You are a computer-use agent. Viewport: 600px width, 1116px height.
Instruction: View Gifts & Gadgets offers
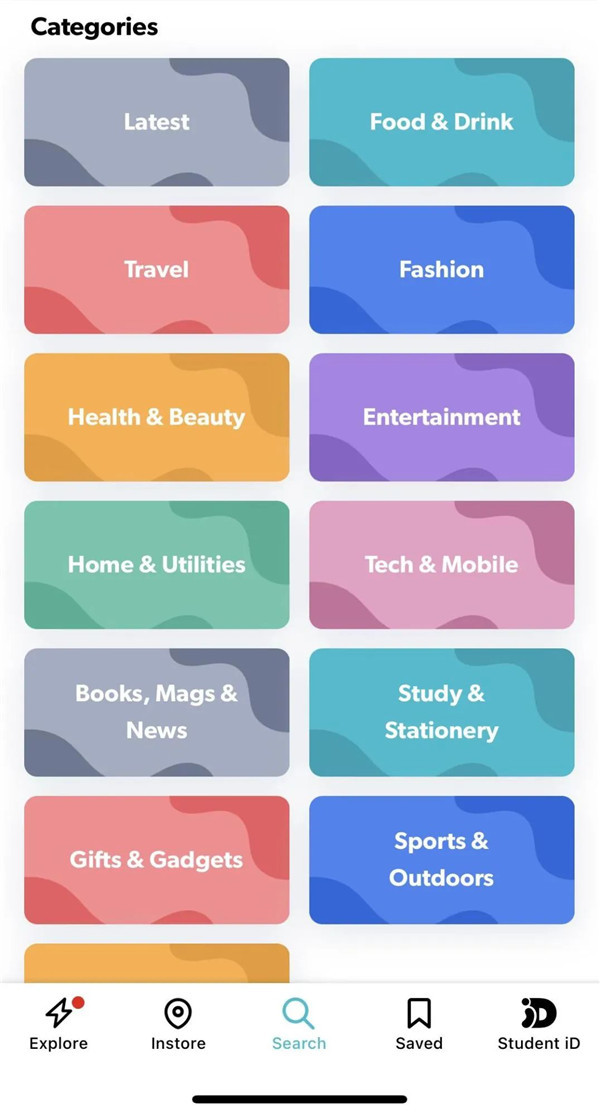pos(157,859)
